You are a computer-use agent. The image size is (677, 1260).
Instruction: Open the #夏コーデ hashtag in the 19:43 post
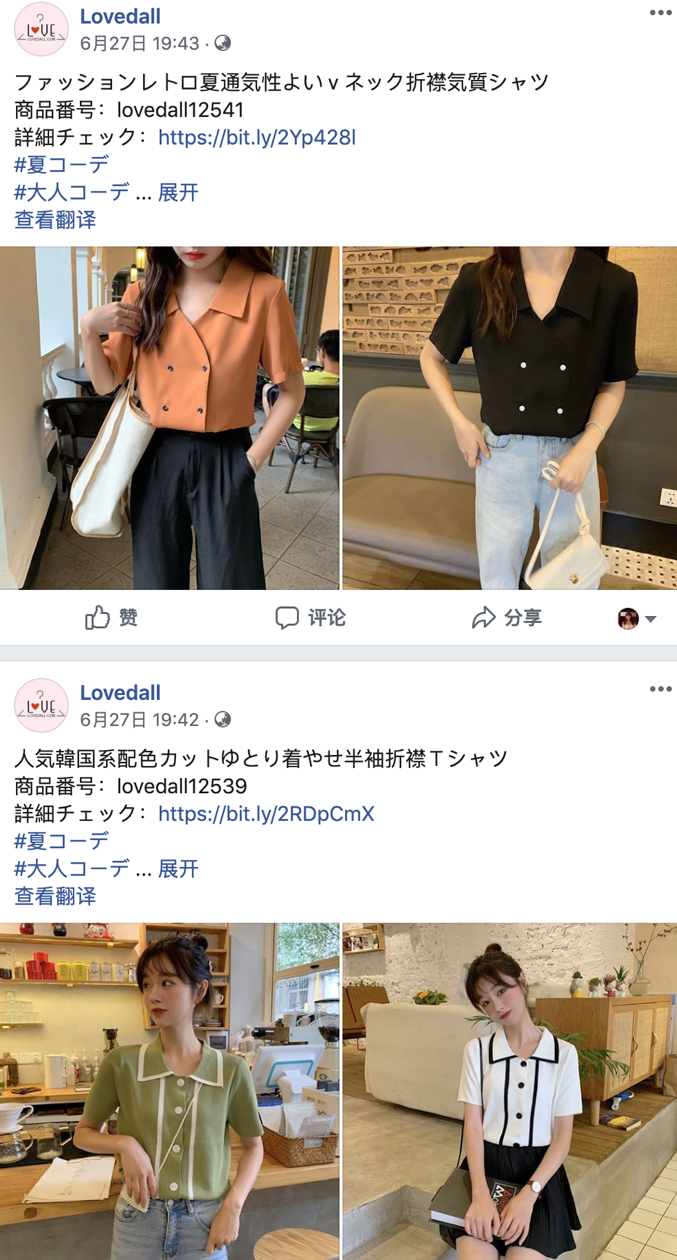pos(62,165)
